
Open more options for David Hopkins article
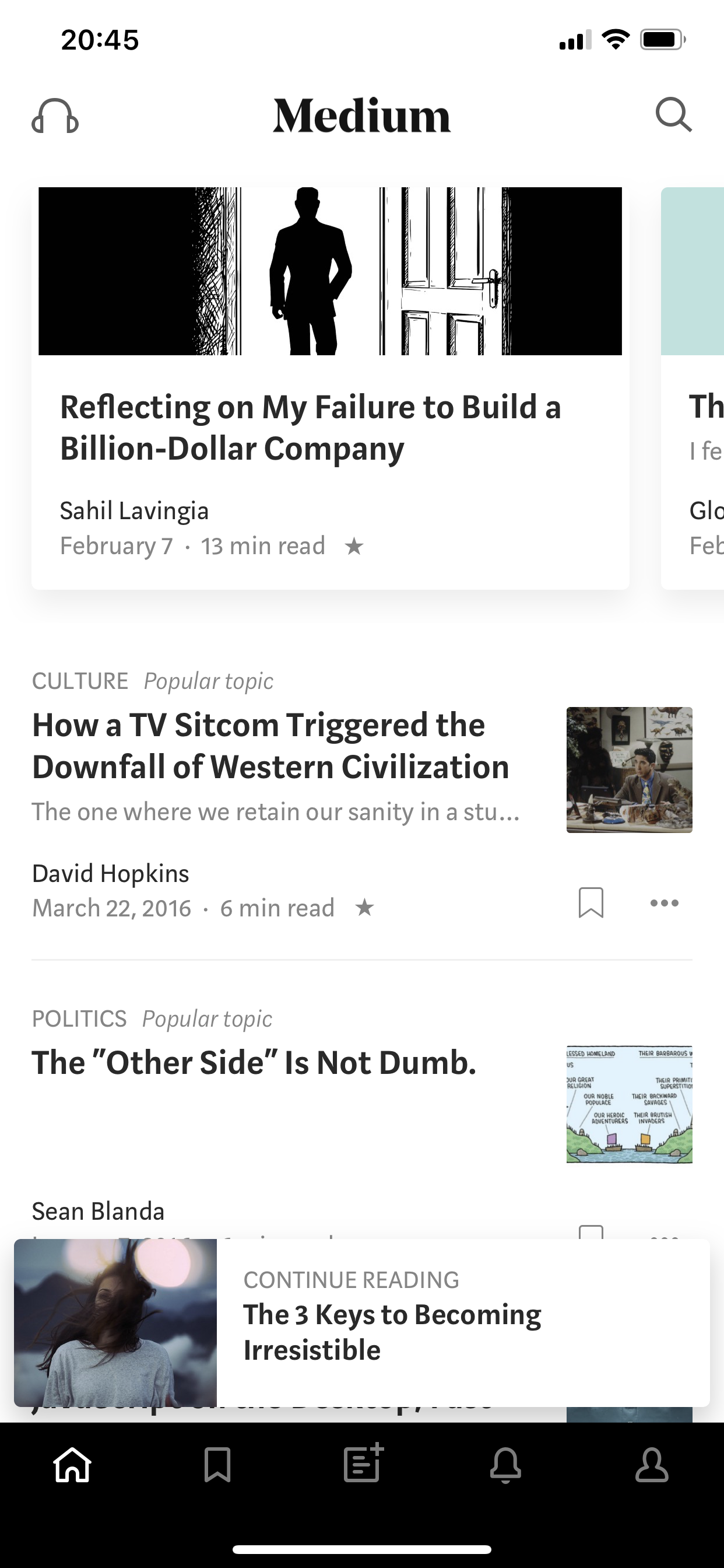[664, 902]
